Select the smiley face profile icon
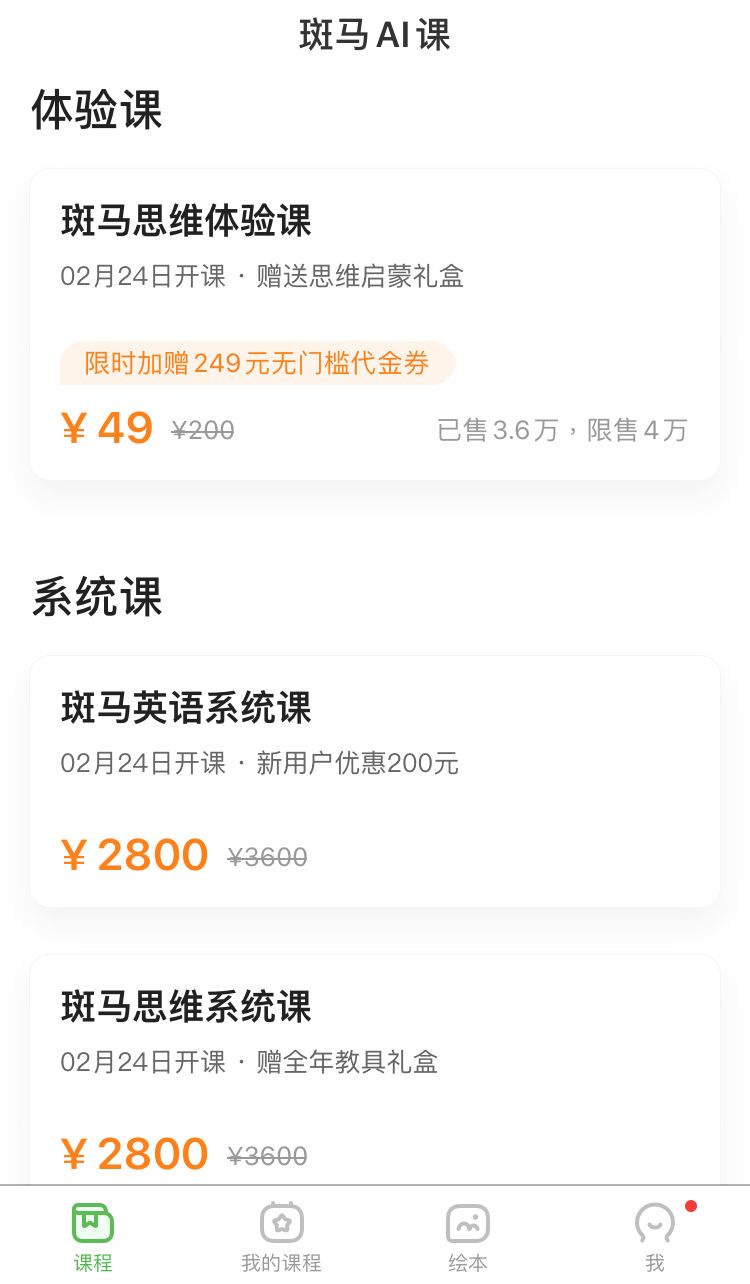 pyautogui.click(x=654, y=1221)
